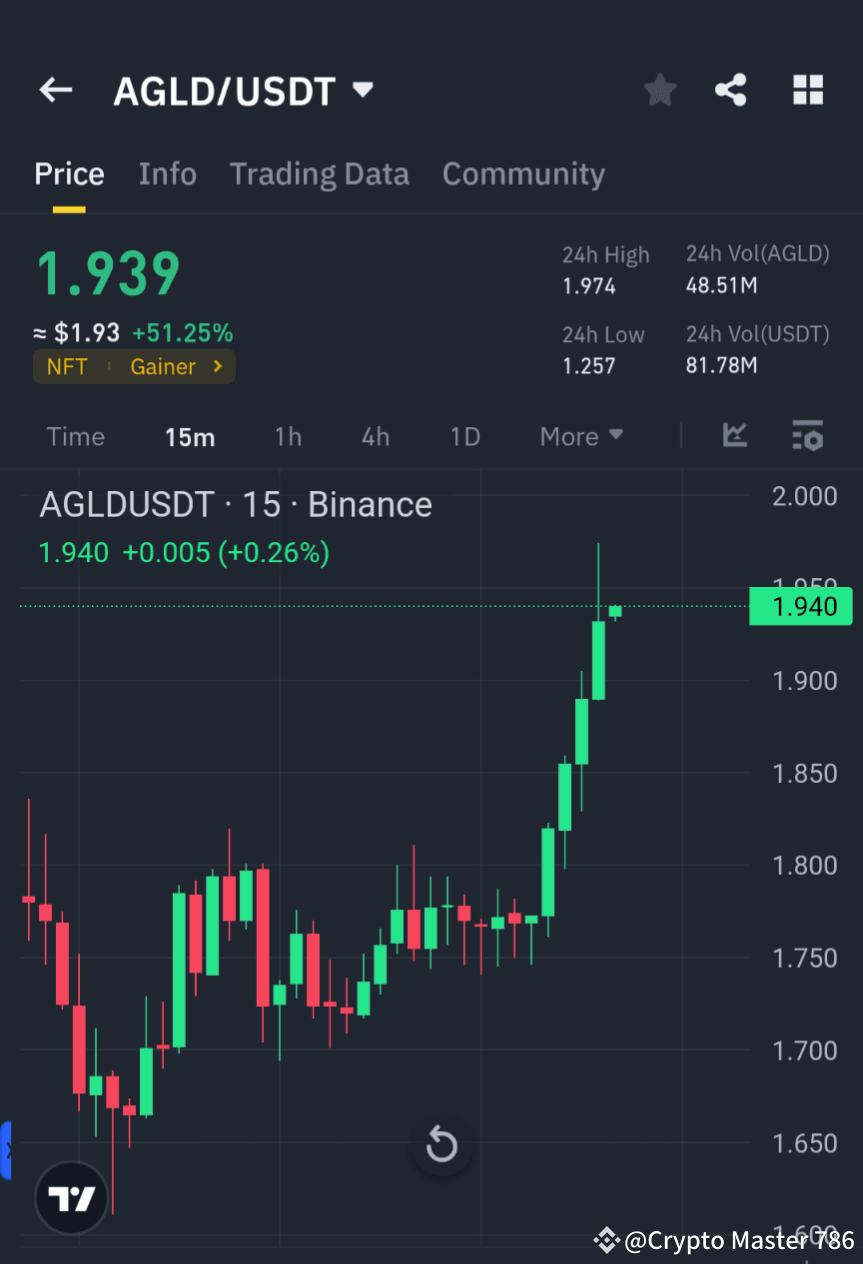Open chart display settings icon beside indicator icon
This screenshot has width=863, height=1264.
(x=806, y=436)
